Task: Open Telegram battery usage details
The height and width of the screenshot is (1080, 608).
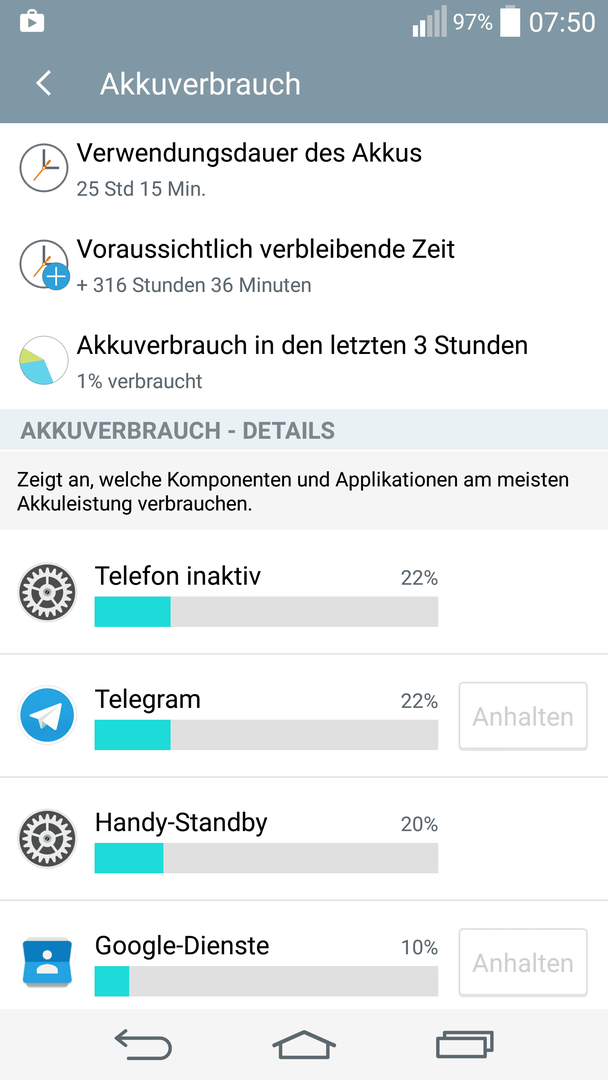Action: coord(227,716)
